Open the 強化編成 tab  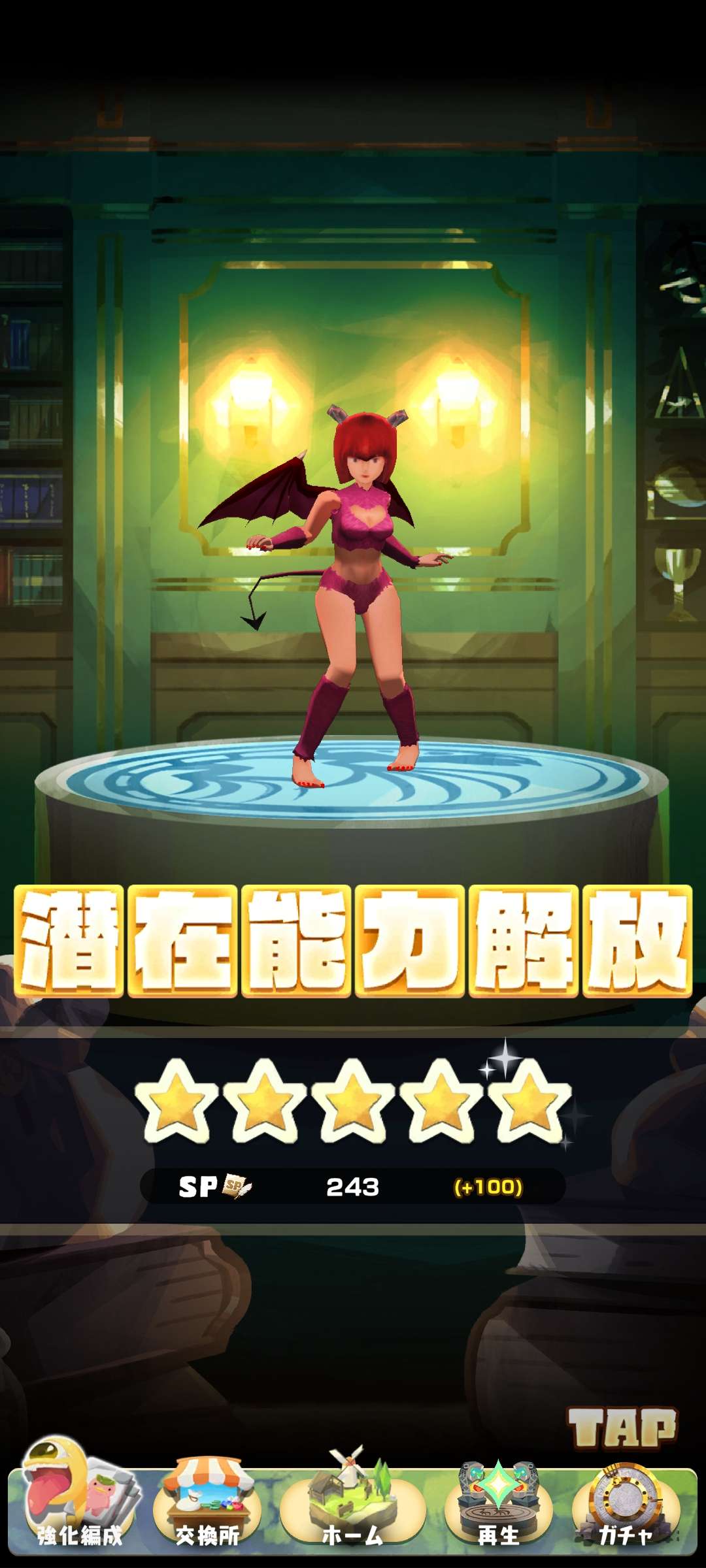pos(80,1503)
